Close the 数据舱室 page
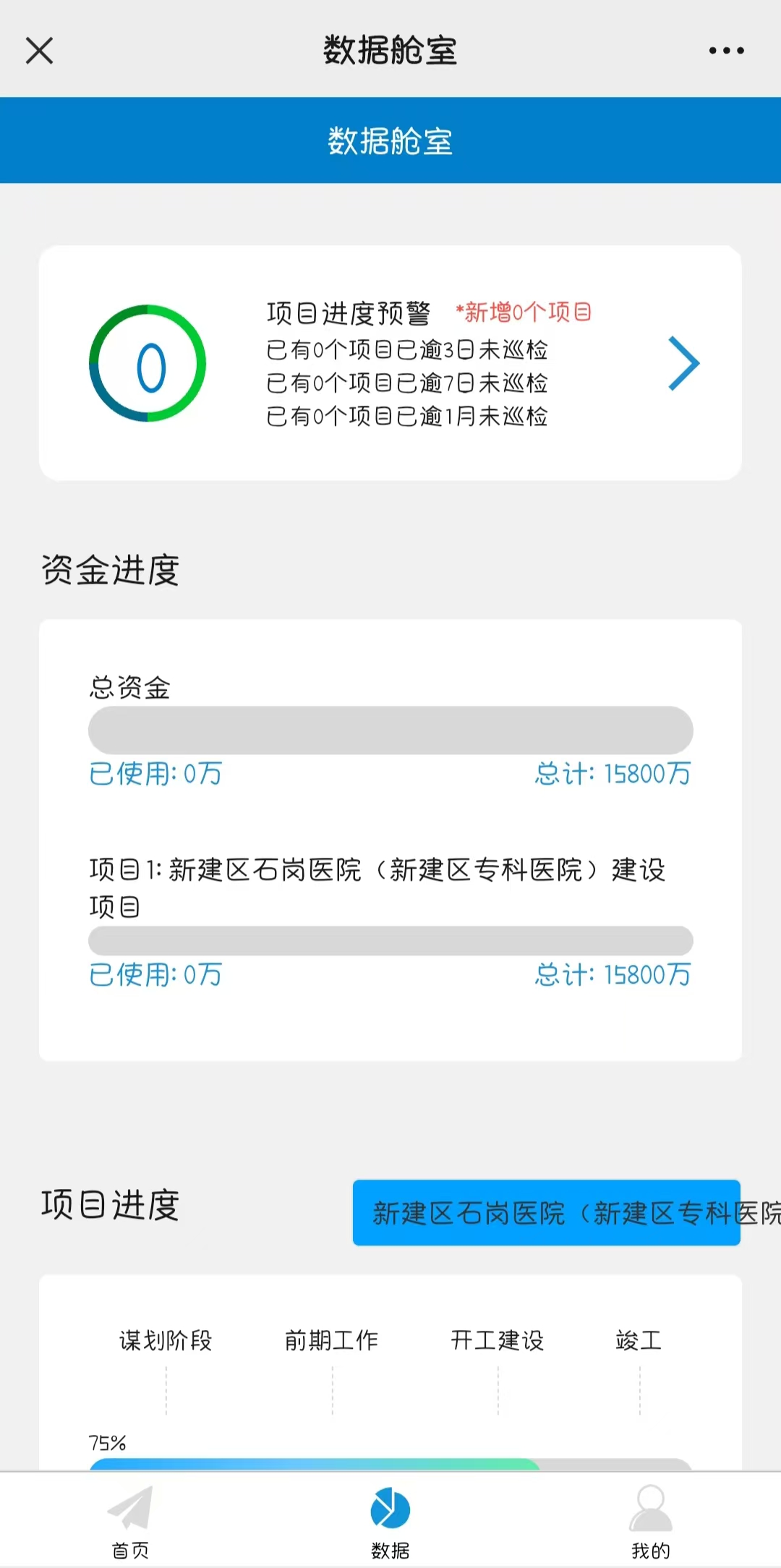This screenshot has height=1568, width=781. [x=39, y=51]
